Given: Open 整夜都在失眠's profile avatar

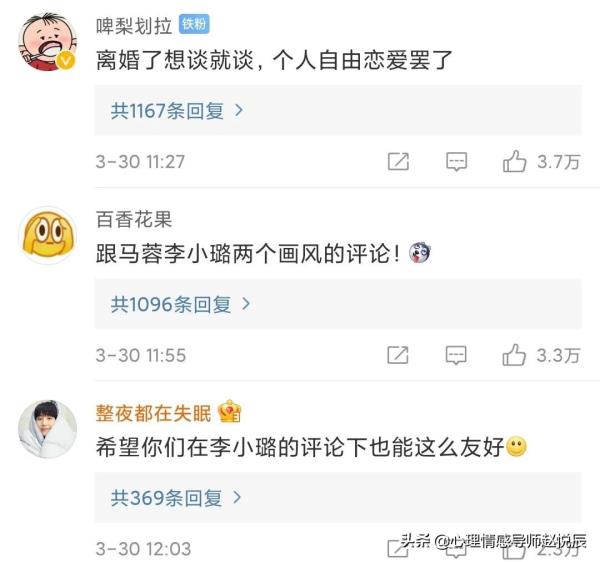Looking at the screenshot, I should click(x=47, y=429).
